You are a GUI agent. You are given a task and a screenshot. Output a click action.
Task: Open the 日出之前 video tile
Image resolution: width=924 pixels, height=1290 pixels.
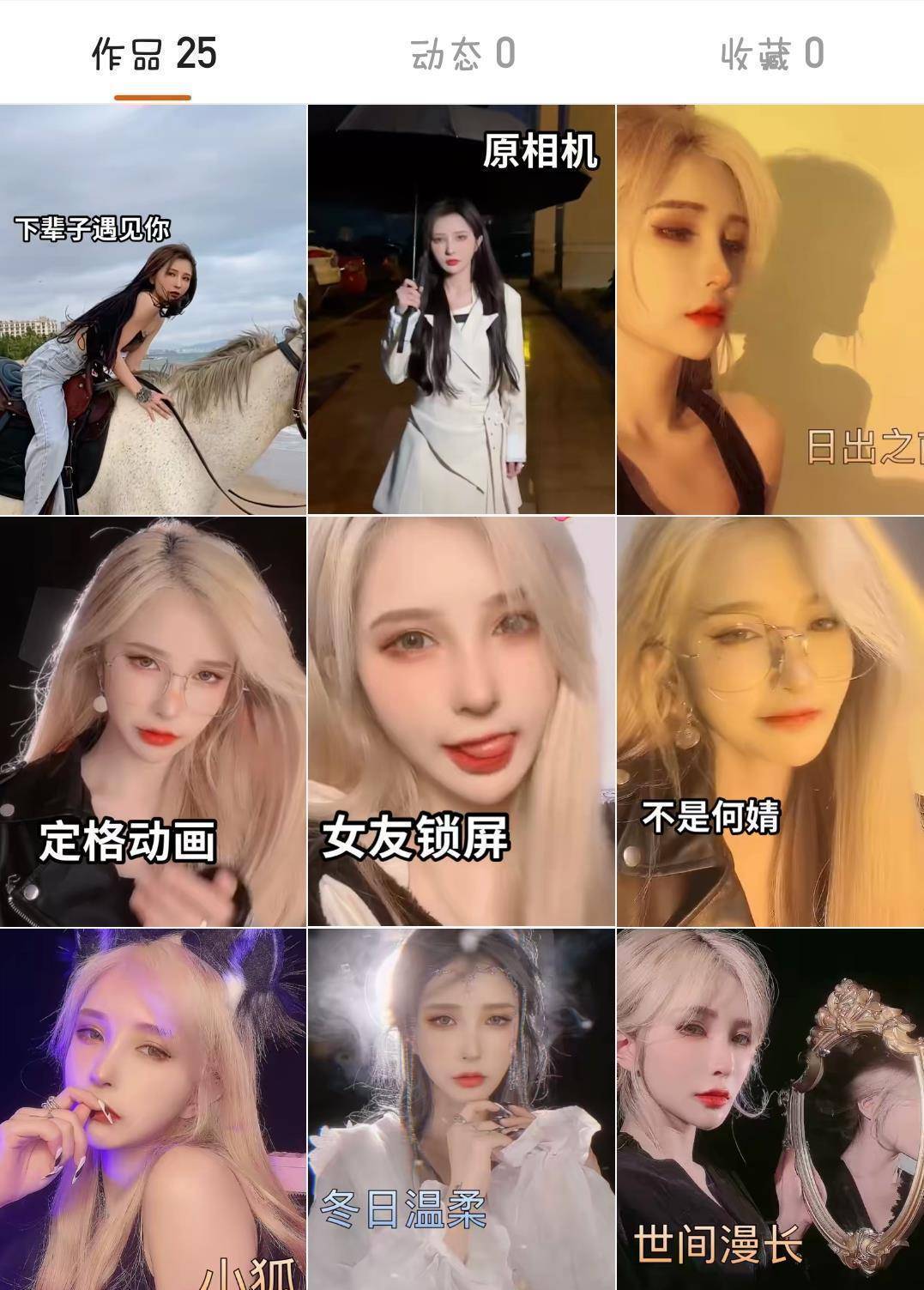pyautogui.click(x=770, y=309)
